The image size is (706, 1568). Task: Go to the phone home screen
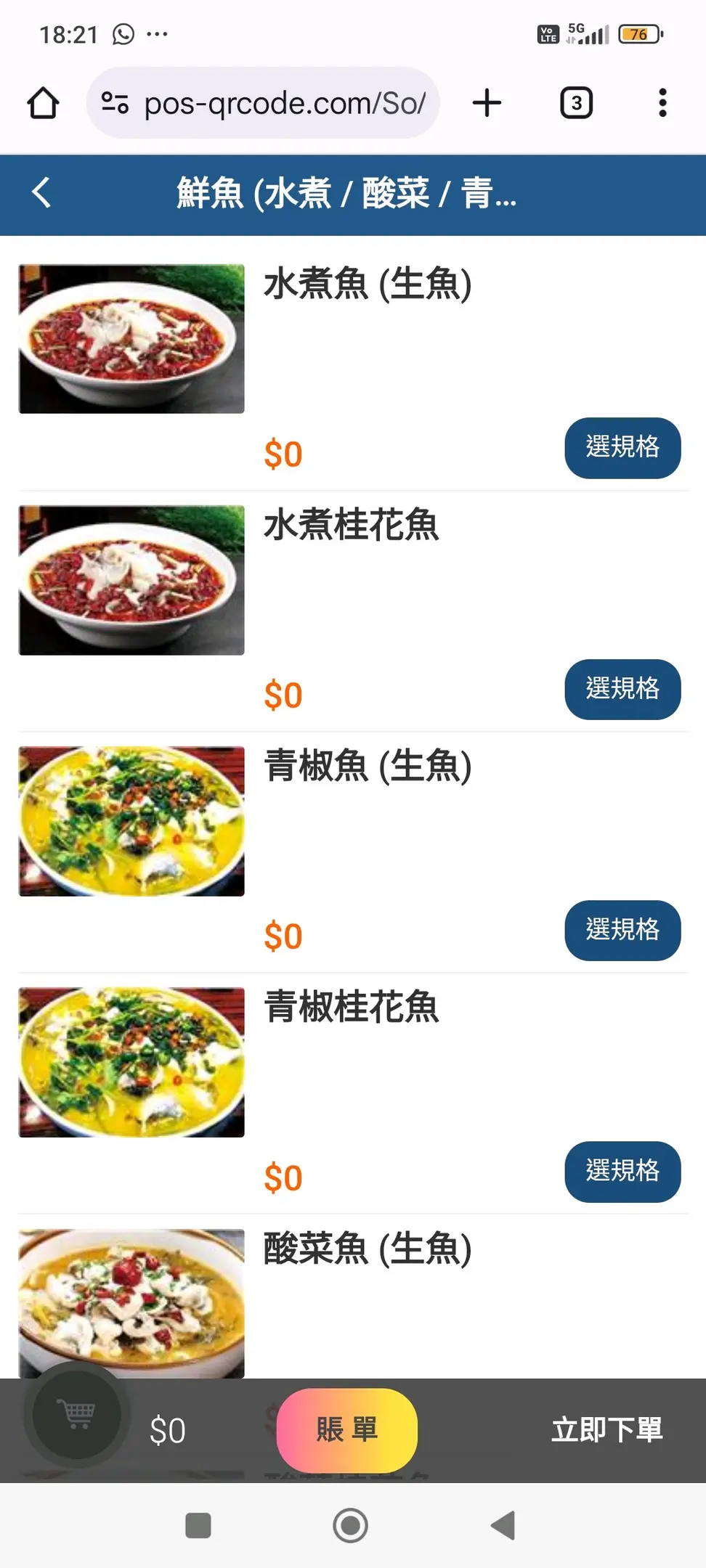point(350,1525)
